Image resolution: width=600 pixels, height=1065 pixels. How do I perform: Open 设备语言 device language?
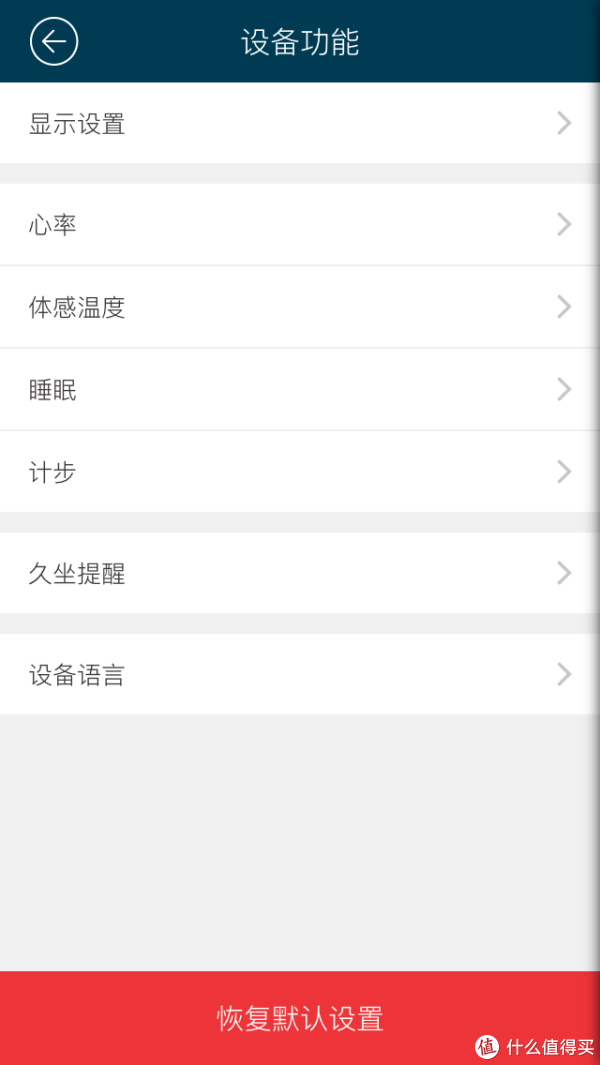tap(300, 674)
